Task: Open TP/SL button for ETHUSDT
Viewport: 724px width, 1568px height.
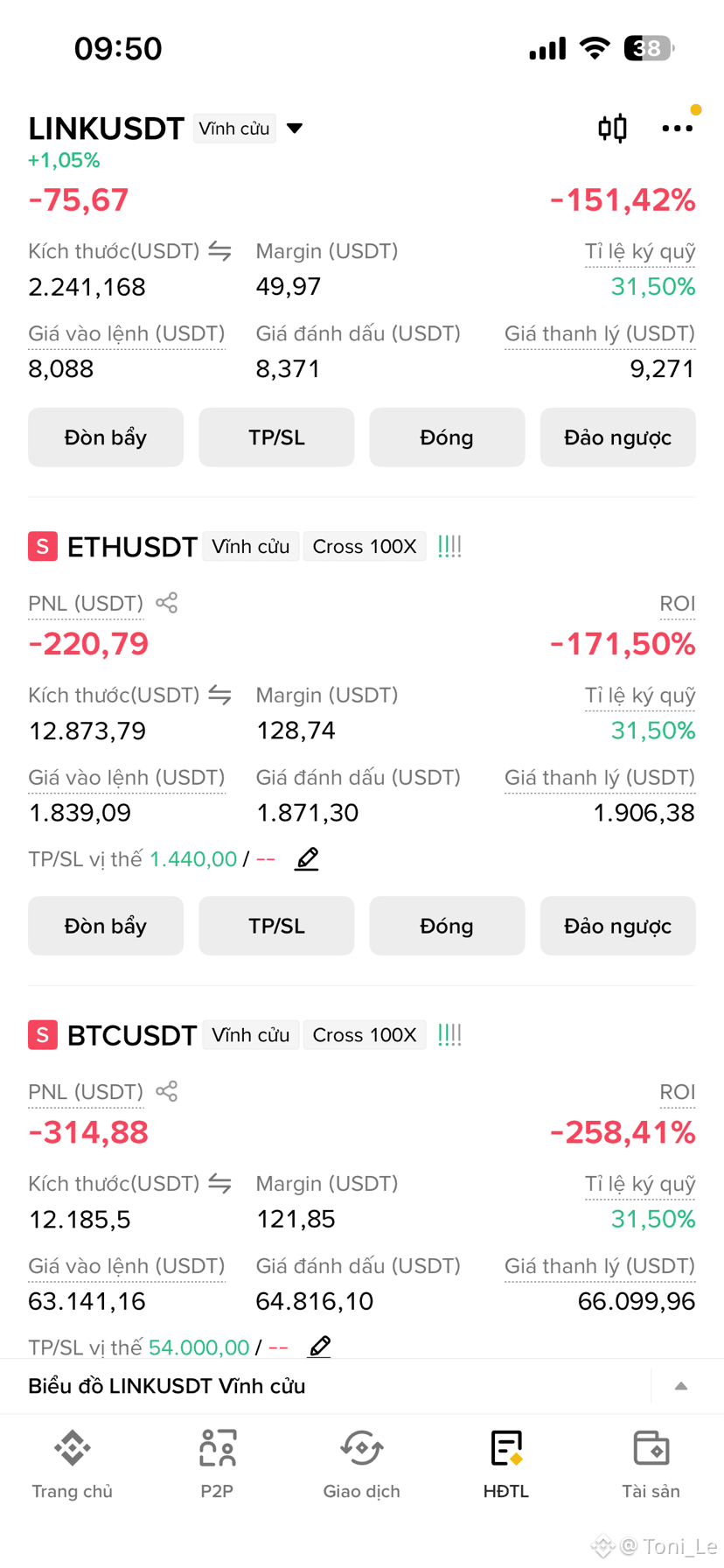Action: (276, 926)
